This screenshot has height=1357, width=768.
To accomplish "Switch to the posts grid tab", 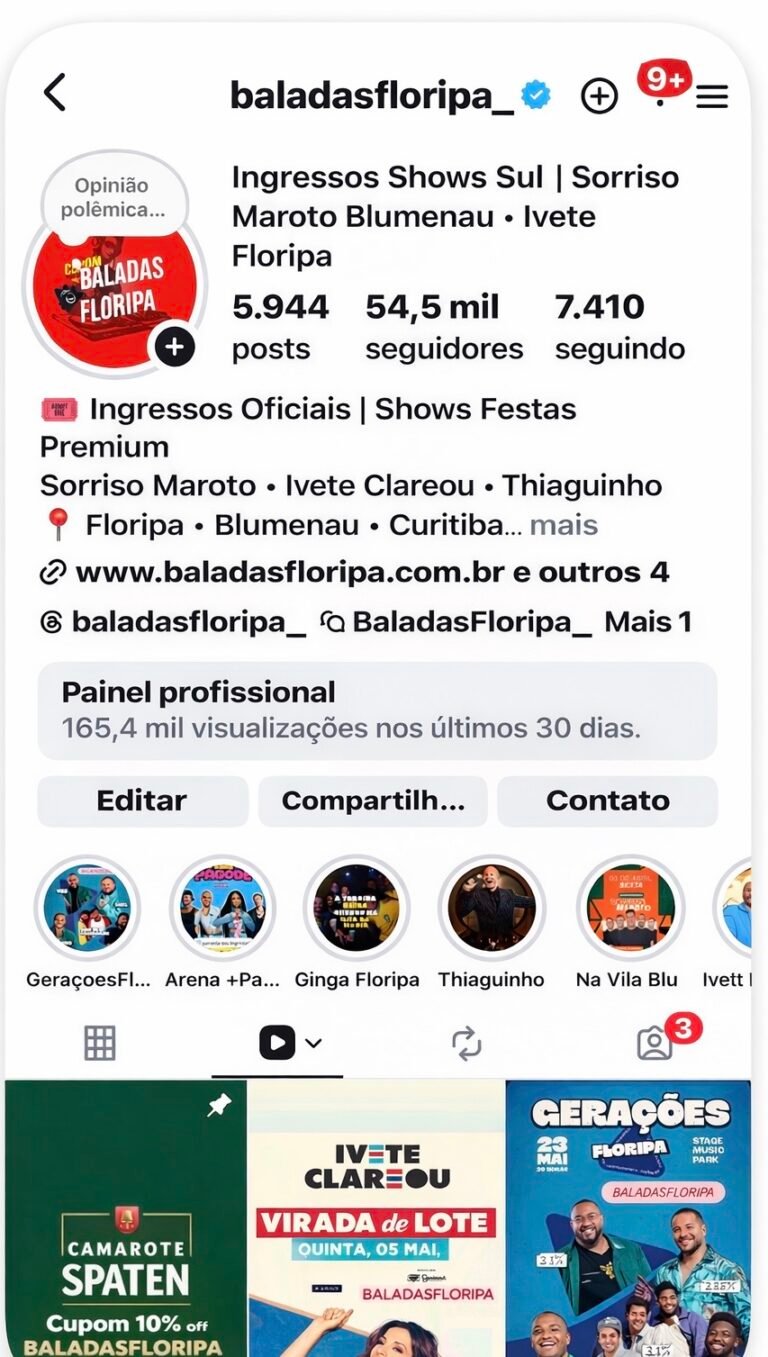I will (x=100, y=1042).
